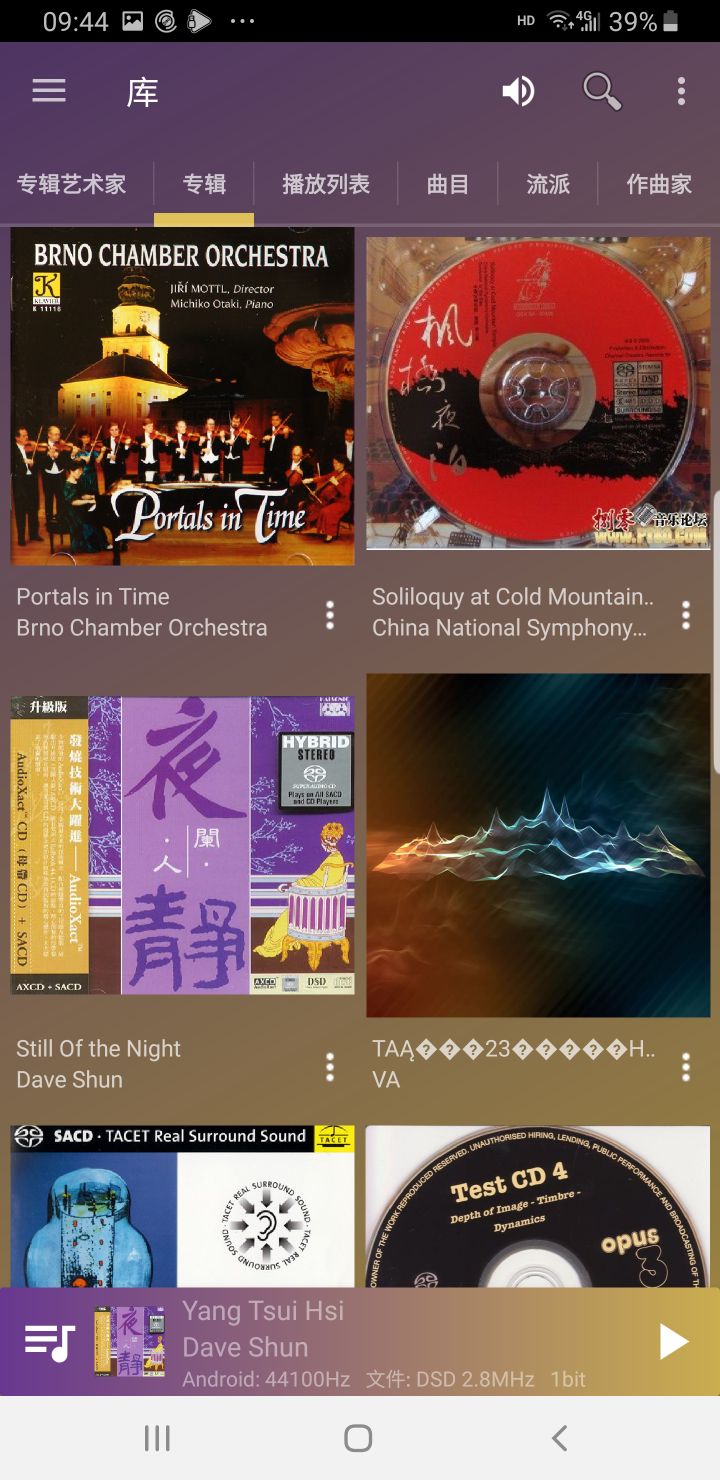
Task: Open Soliloquy at Cold Mountain album
Action: tap(538, 393)
